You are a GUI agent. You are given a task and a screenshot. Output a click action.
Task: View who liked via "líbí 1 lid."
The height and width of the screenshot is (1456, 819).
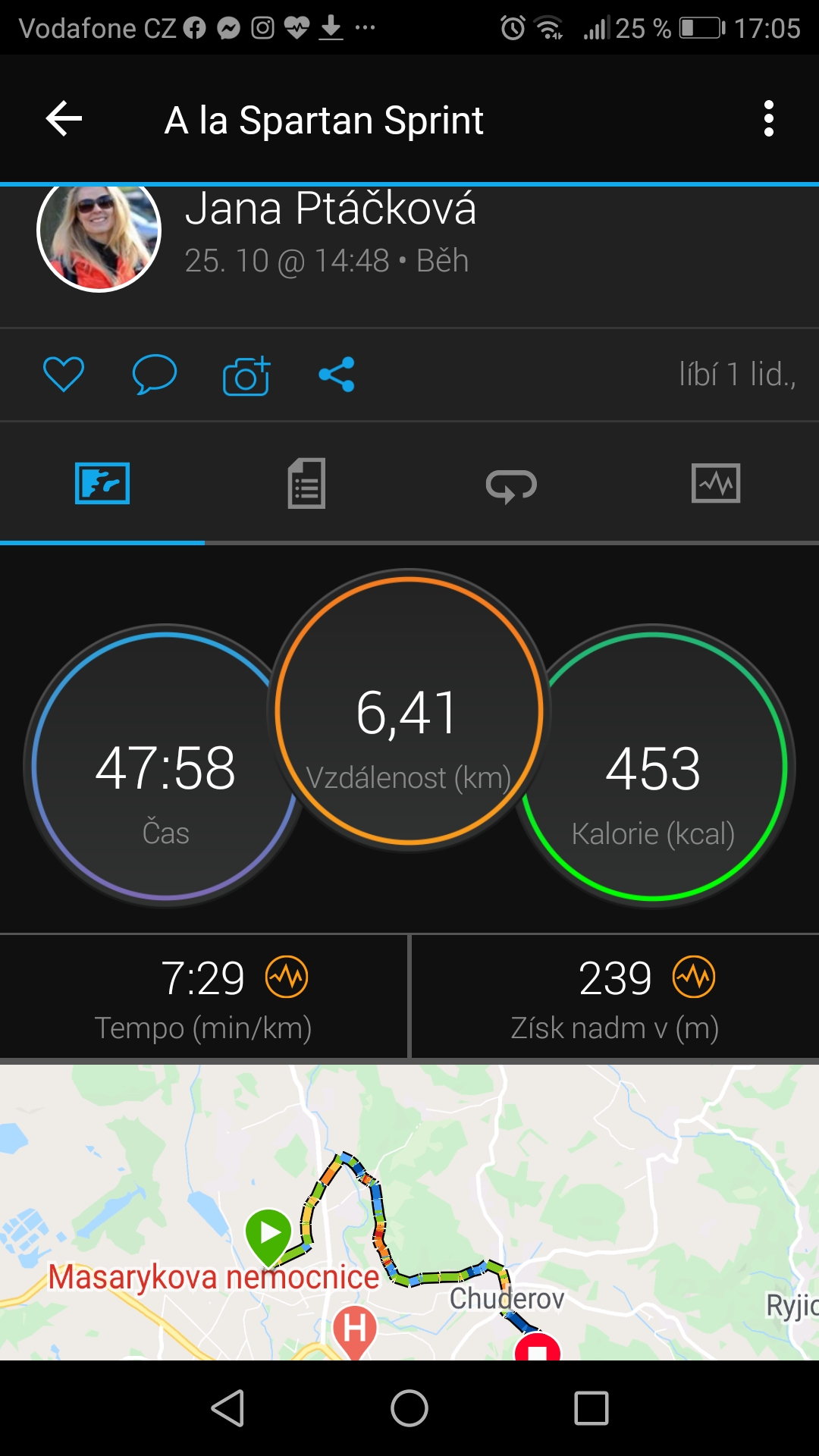737,374
